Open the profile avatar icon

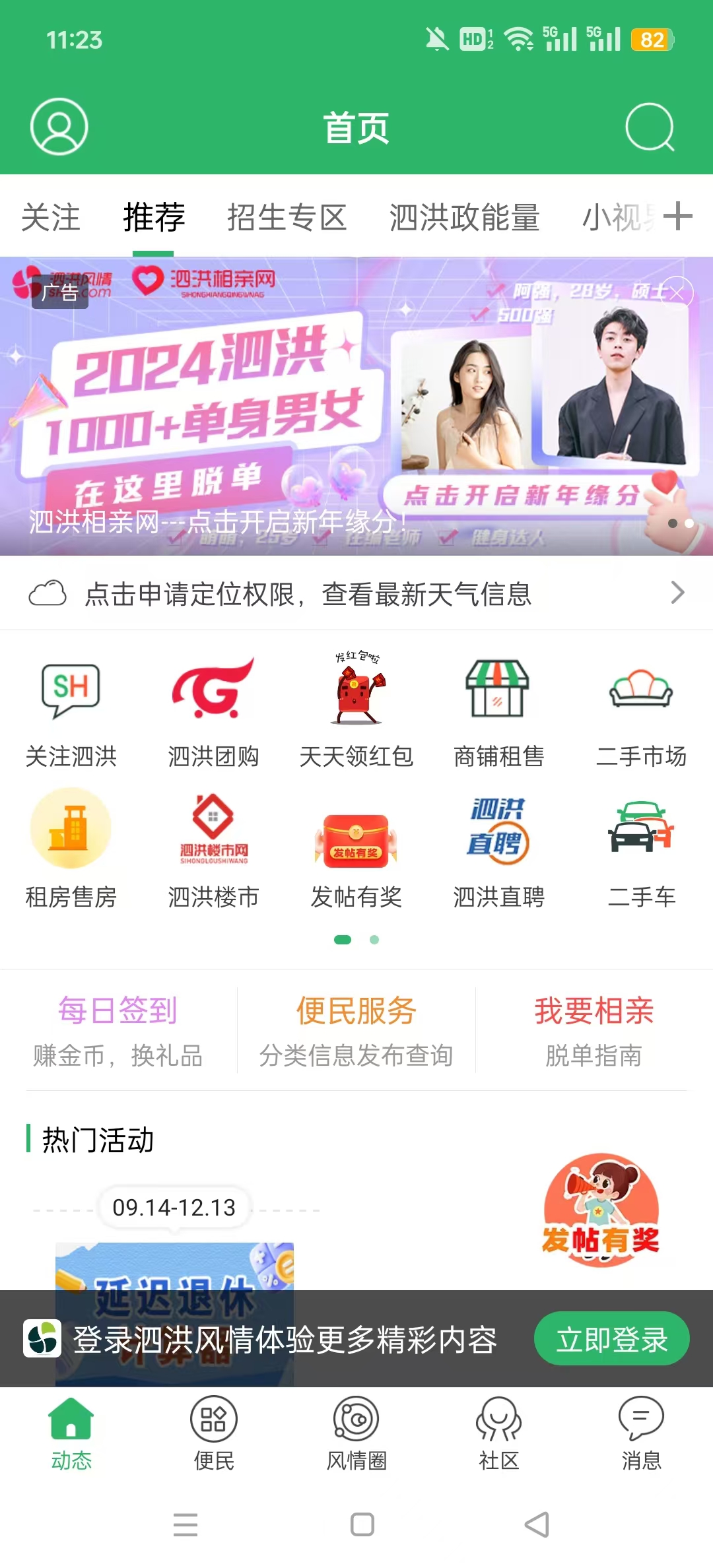point(59,127)
